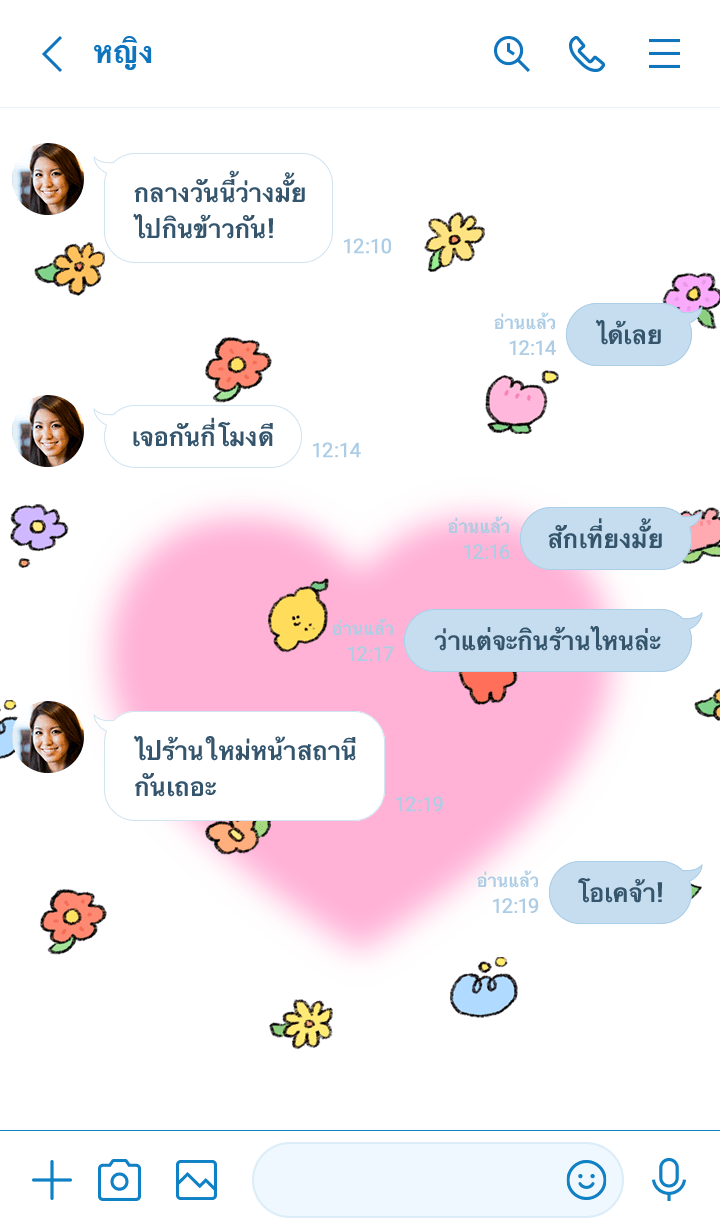The width and height of the screenshot is (720, 1232).
Task: Open the profile photo beside เจอกันกี่โมงดี
Action: [x=48, y=431]
